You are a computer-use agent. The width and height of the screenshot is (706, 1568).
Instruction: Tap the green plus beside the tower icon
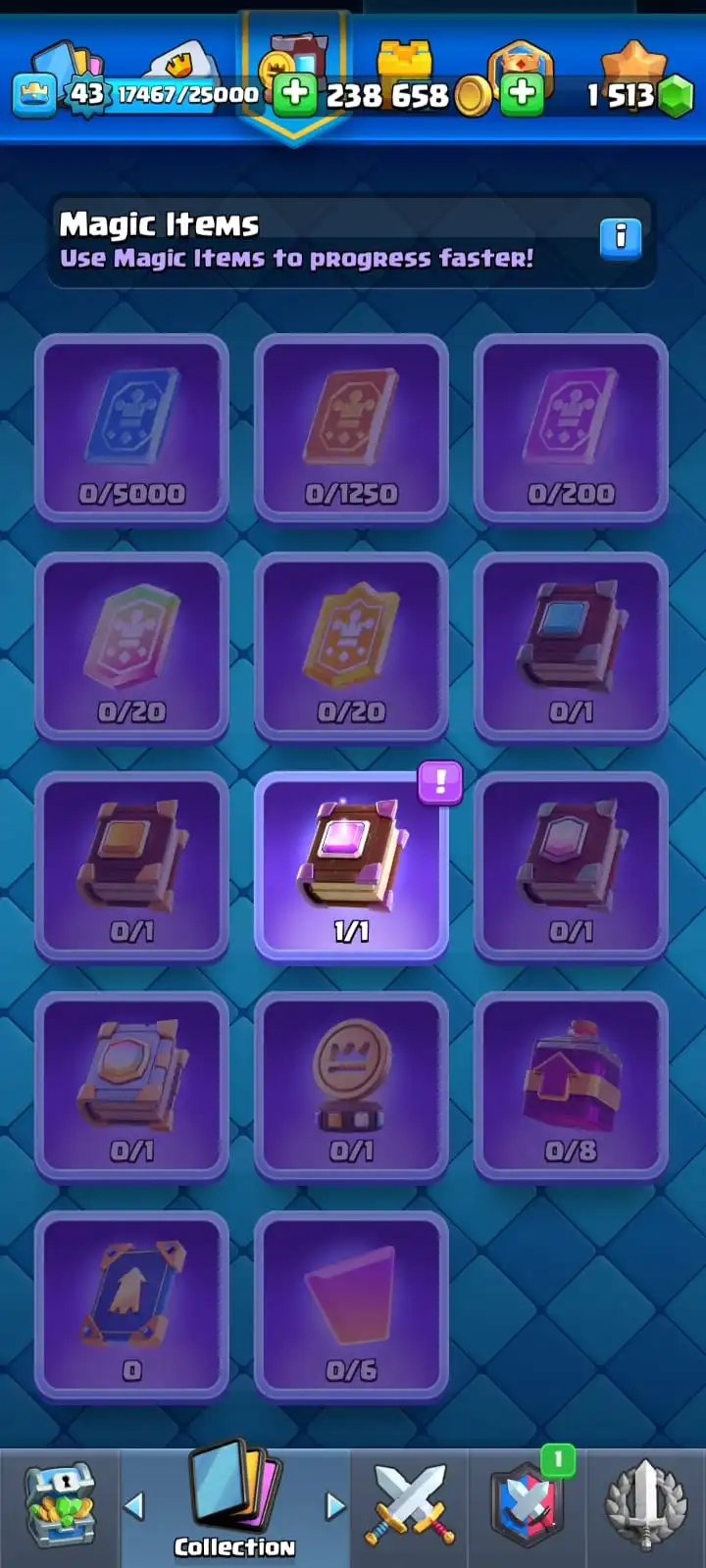(x=294, y=94)
